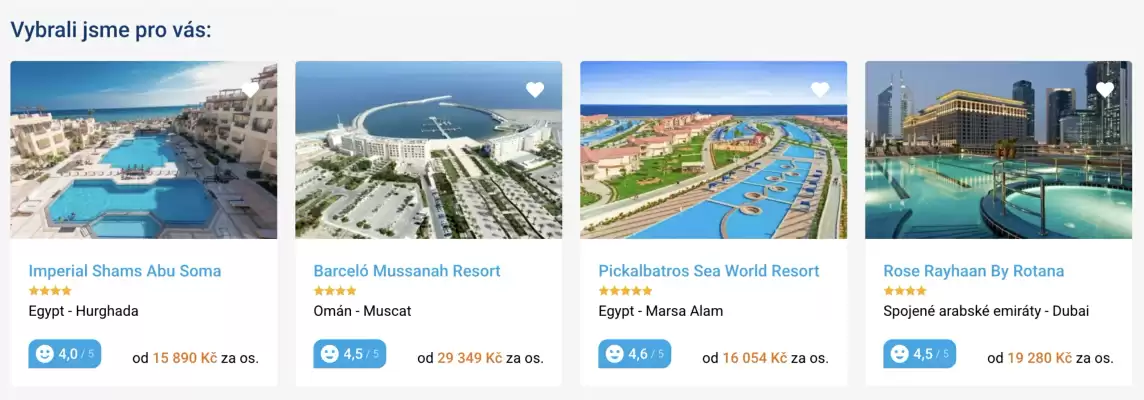Image resolution: width=1144 pixels, height=400 pixels.
Task: Open Pickalbatros Sea World Resort hotel link
Action: 709,271
